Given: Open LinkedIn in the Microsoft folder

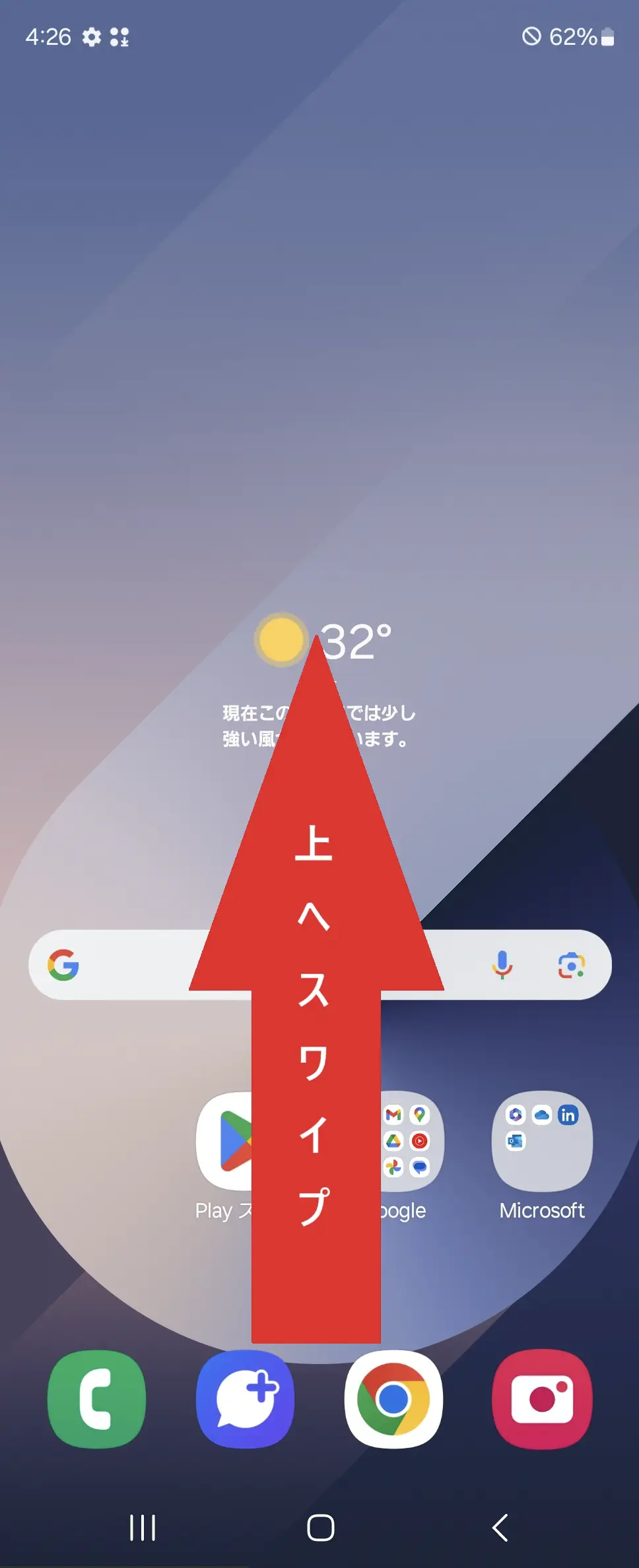Looking at the screenshot, I should (x=568, y=1115).
